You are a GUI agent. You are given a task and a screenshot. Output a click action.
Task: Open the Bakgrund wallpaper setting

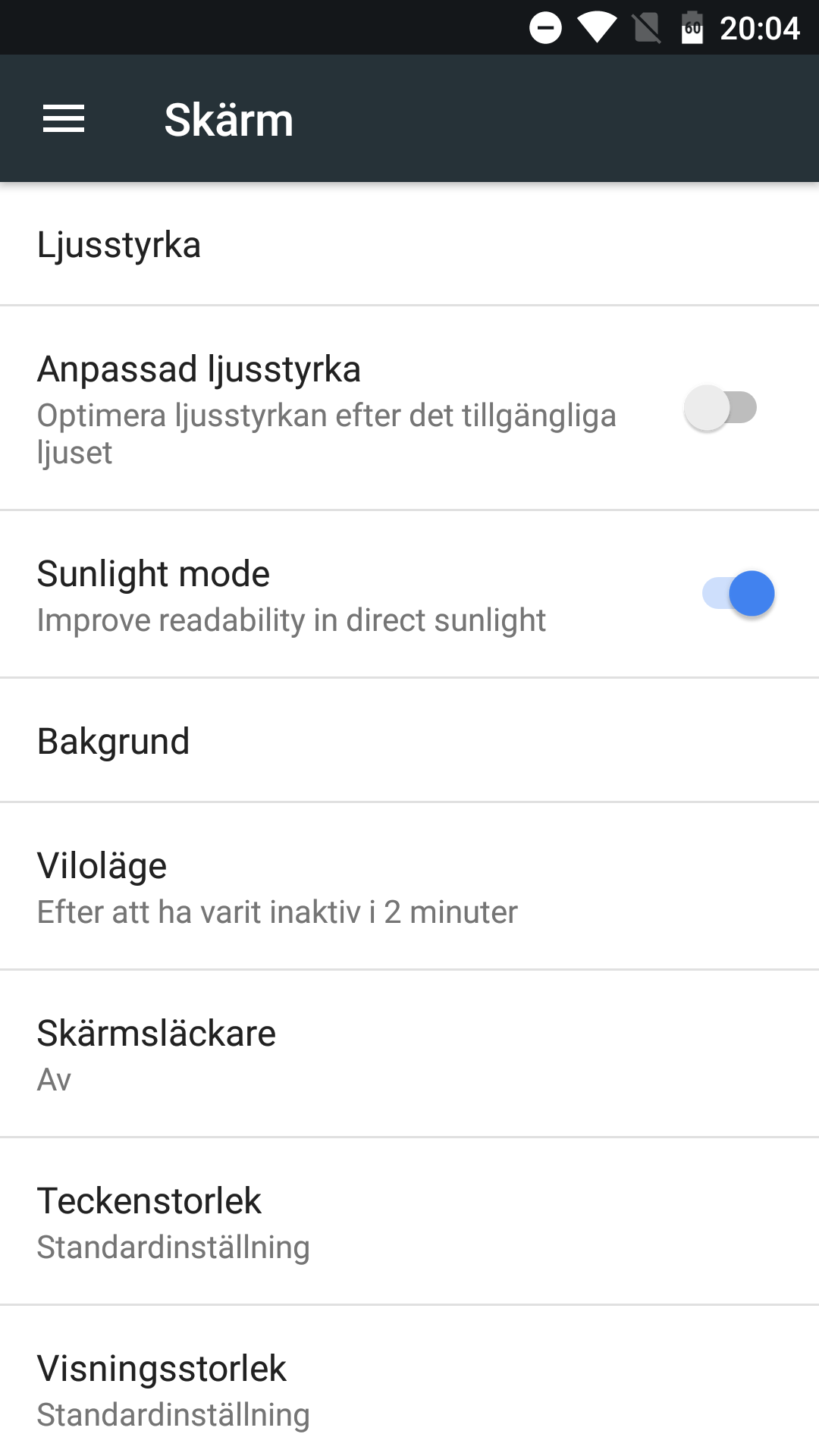[409, 740]
